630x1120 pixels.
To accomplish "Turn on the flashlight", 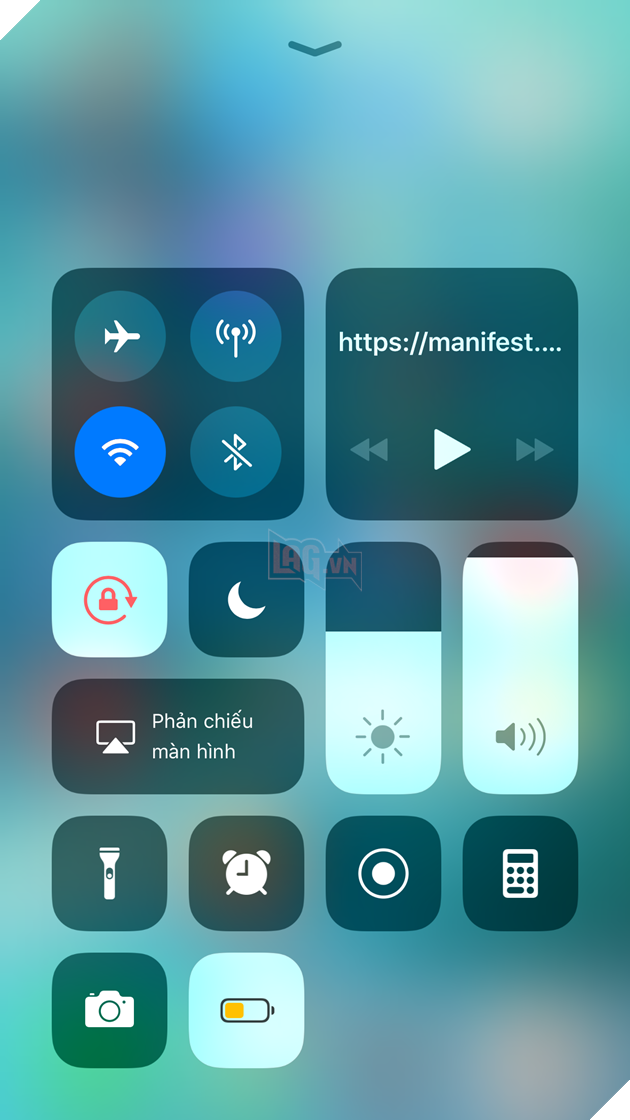I will pyautogui.click(x=110, y=874).
